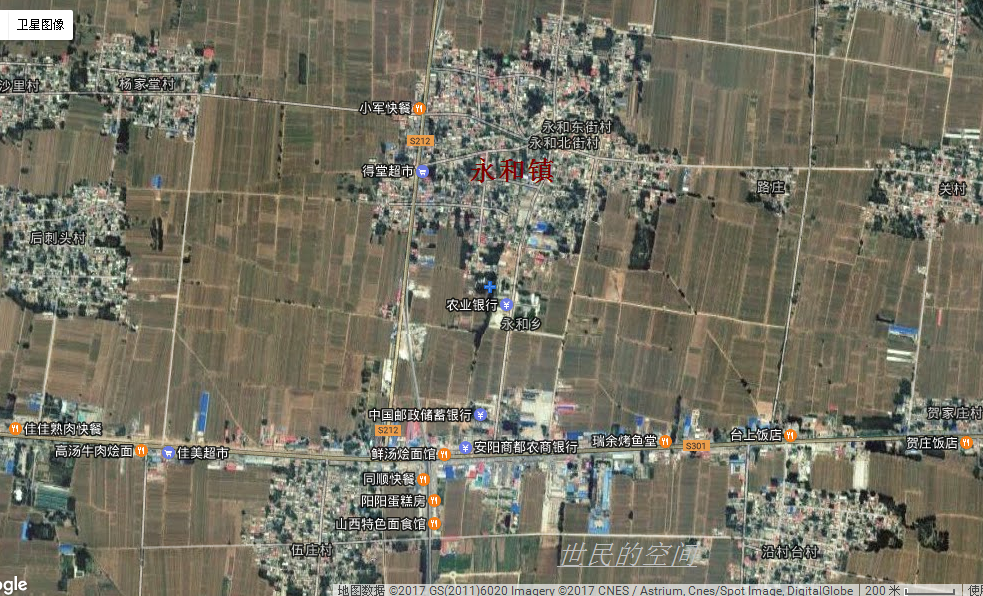Open the 安阳商都农商银行 marker
983x596 pixels.
pyautogui.click(x=465, y=447)
